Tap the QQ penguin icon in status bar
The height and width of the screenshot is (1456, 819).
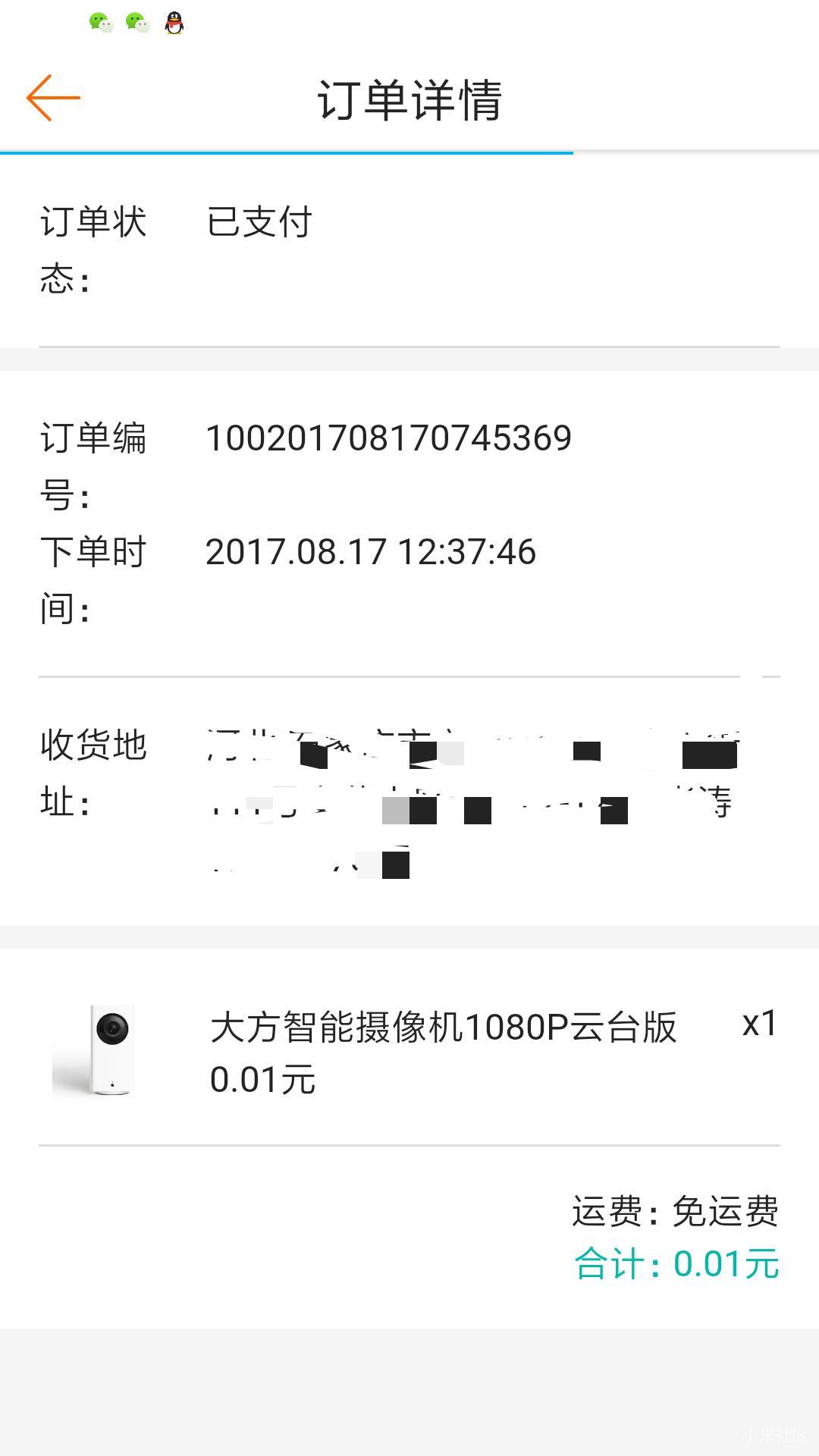point(173,23)
